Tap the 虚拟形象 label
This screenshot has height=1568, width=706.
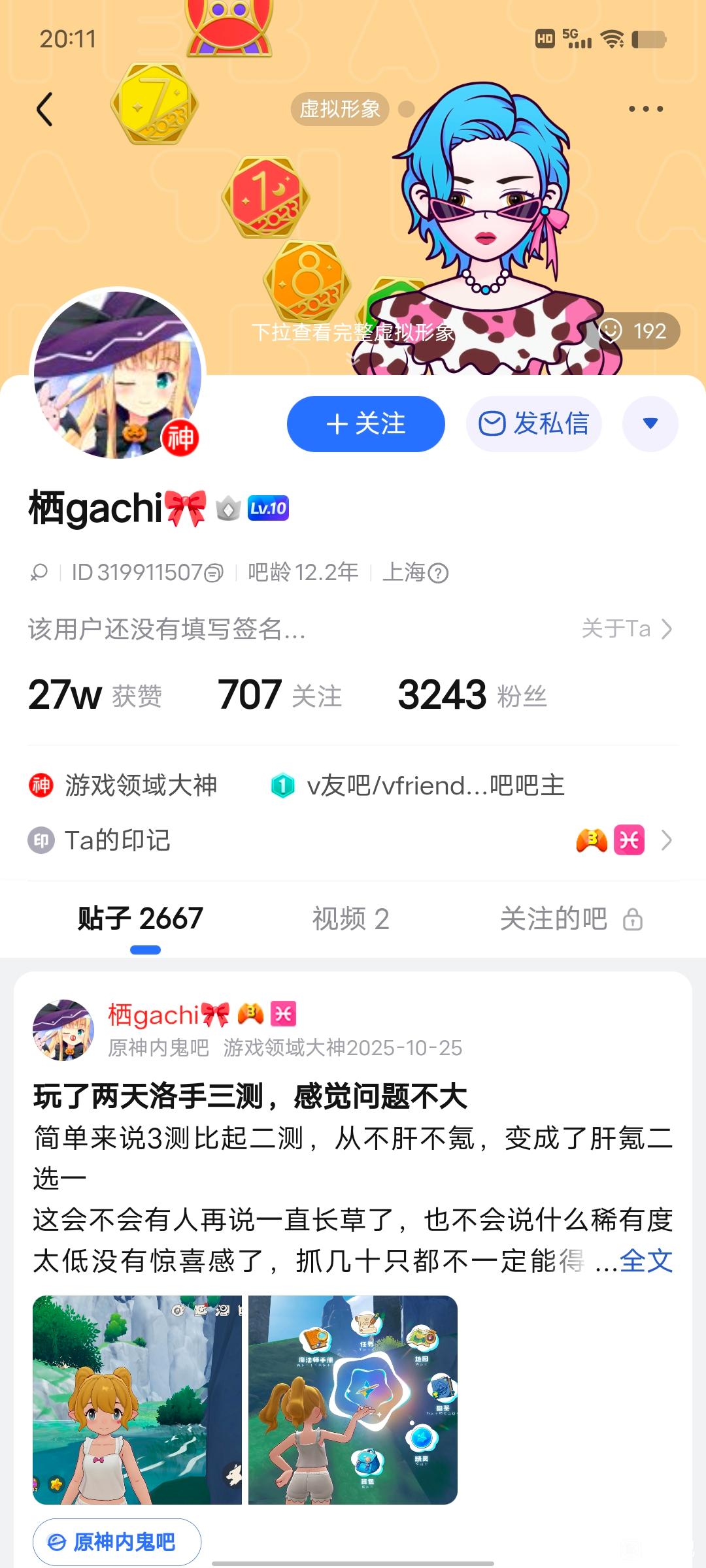coord(340,109)
